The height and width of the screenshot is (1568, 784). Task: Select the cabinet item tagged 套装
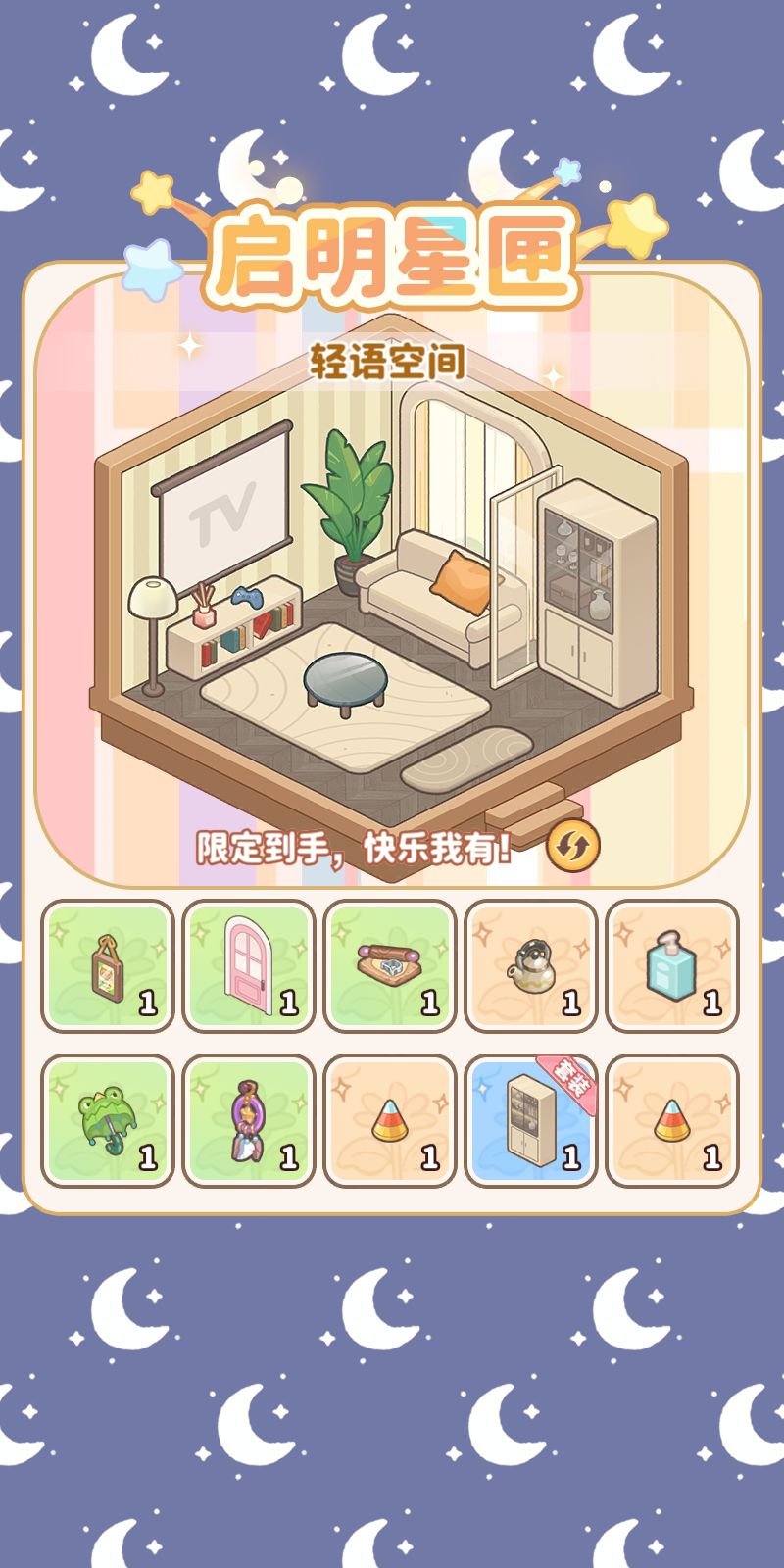pyautogui.click(x=531, y=1121)
